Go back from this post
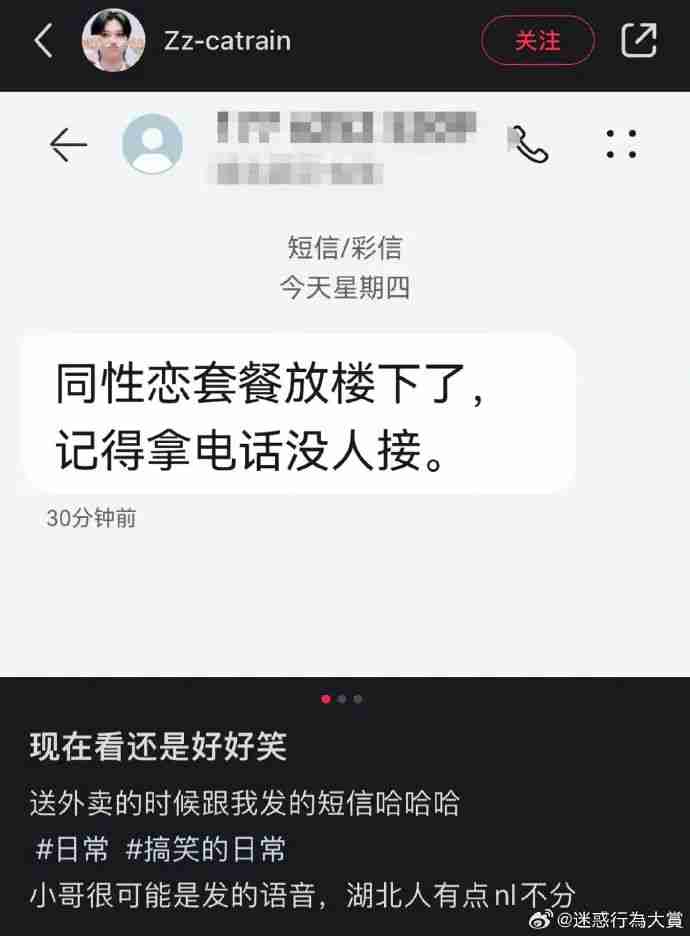690x936 pixels. 43,41
